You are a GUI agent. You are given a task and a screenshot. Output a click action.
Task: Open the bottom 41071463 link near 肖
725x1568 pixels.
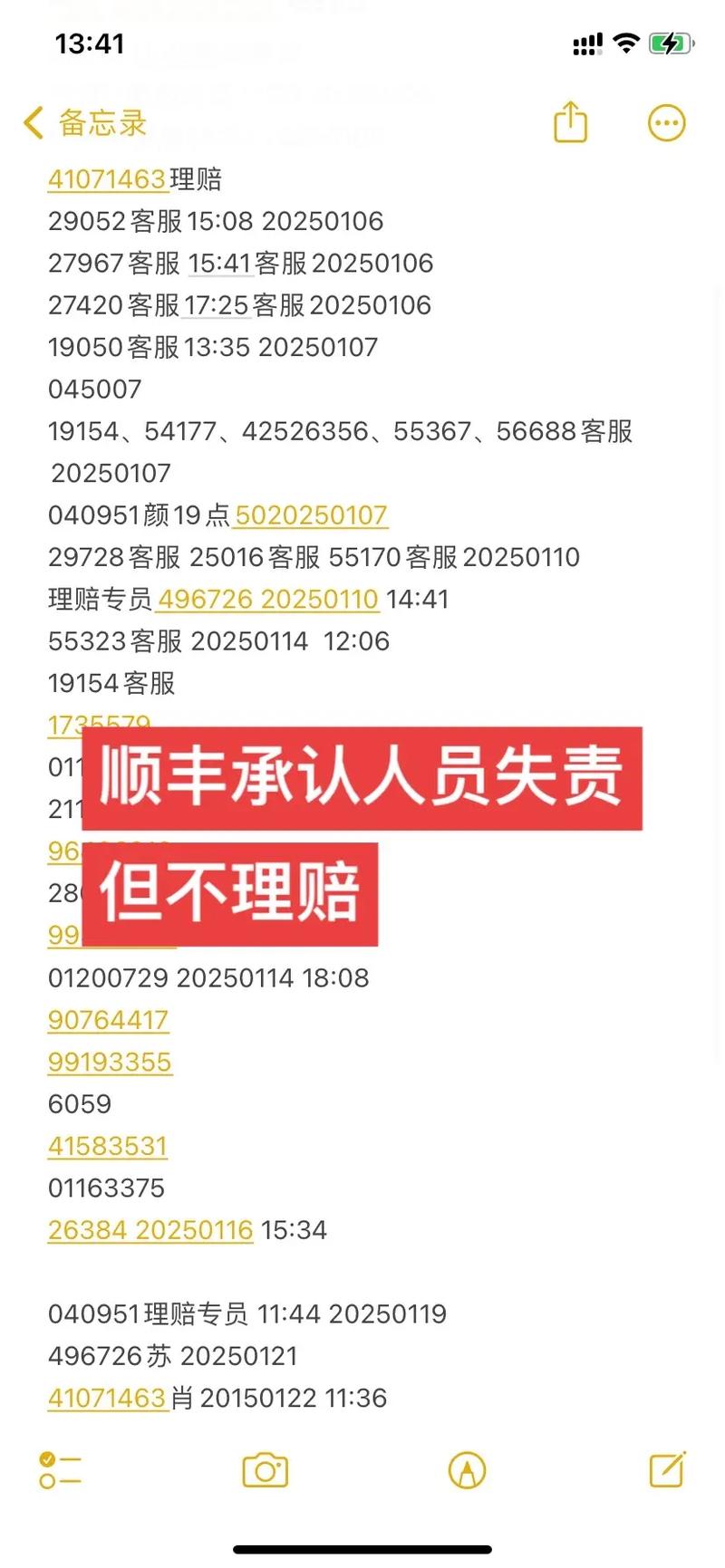point(107,1398)
